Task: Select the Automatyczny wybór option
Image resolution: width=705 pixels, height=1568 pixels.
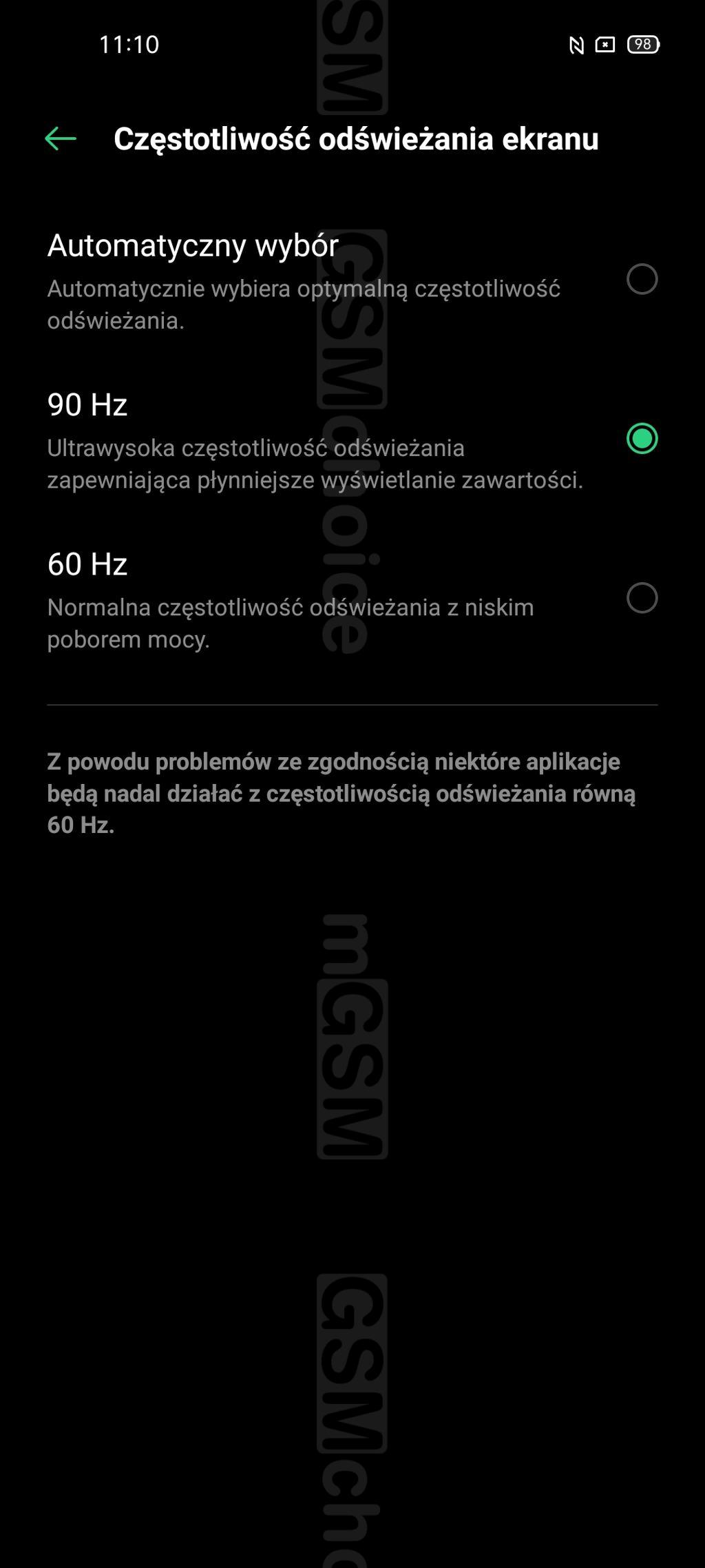Action: click(352, 280)
